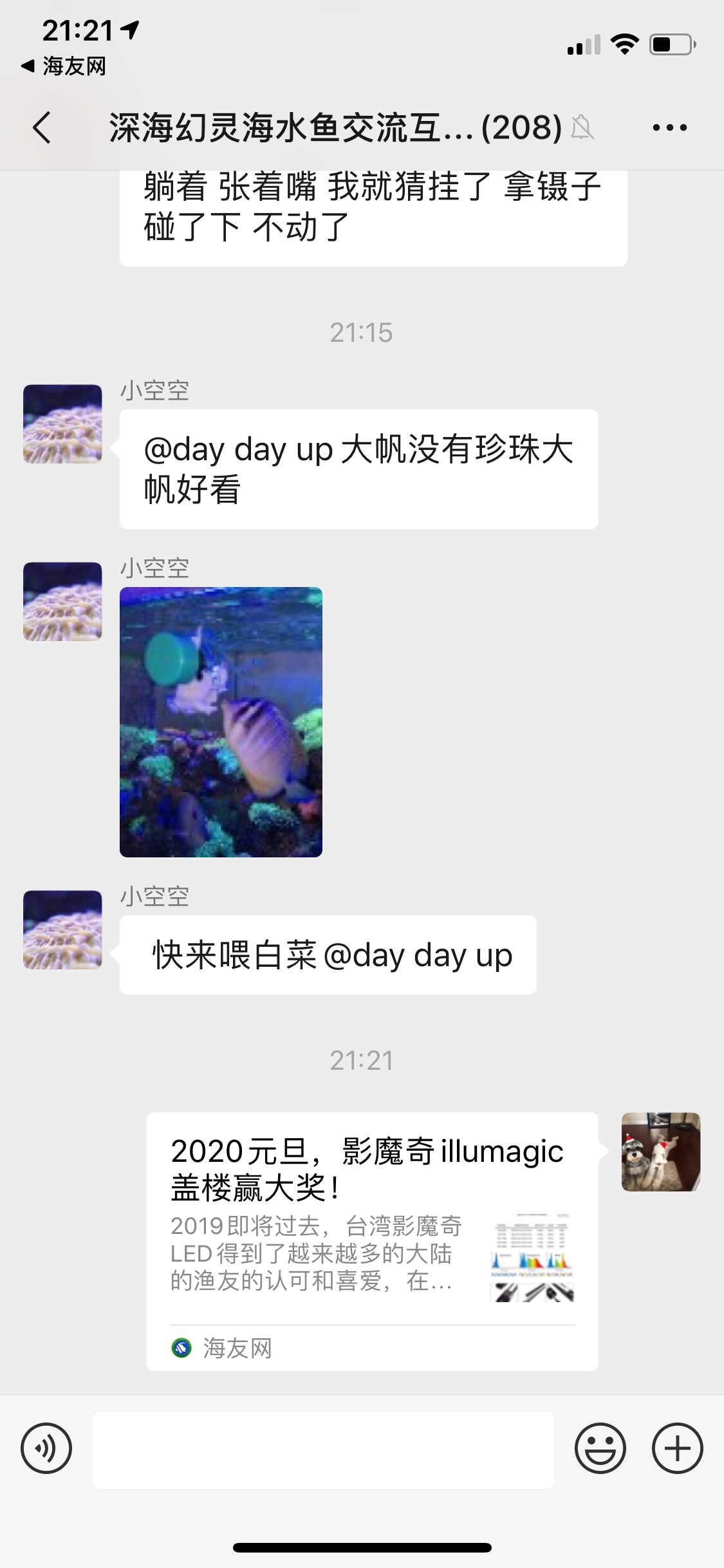Tap the message text field
This screenshot has height=1568, width=724.
click(323, 1450)
